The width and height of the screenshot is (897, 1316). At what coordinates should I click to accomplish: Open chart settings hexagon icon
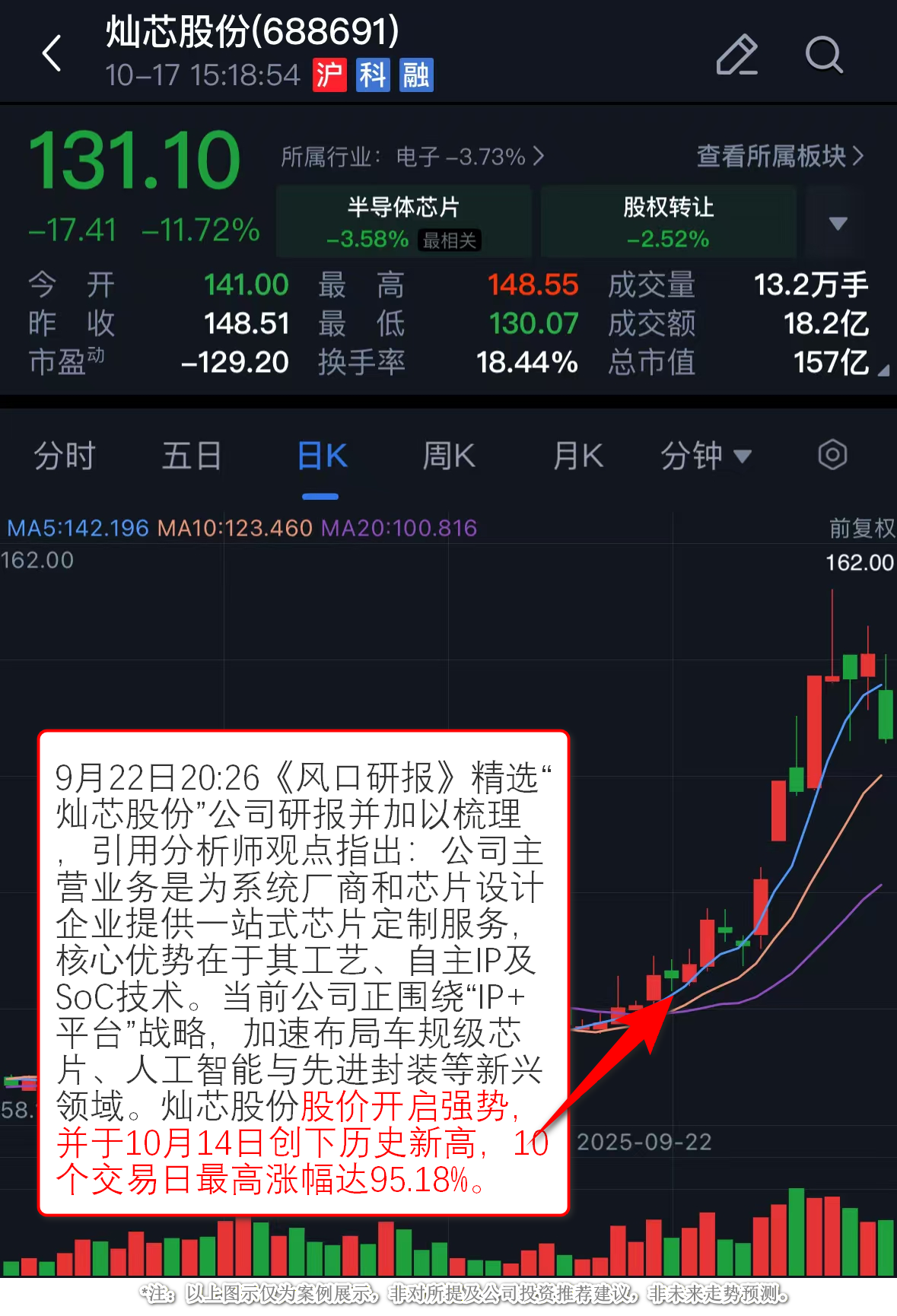[832, 456]
